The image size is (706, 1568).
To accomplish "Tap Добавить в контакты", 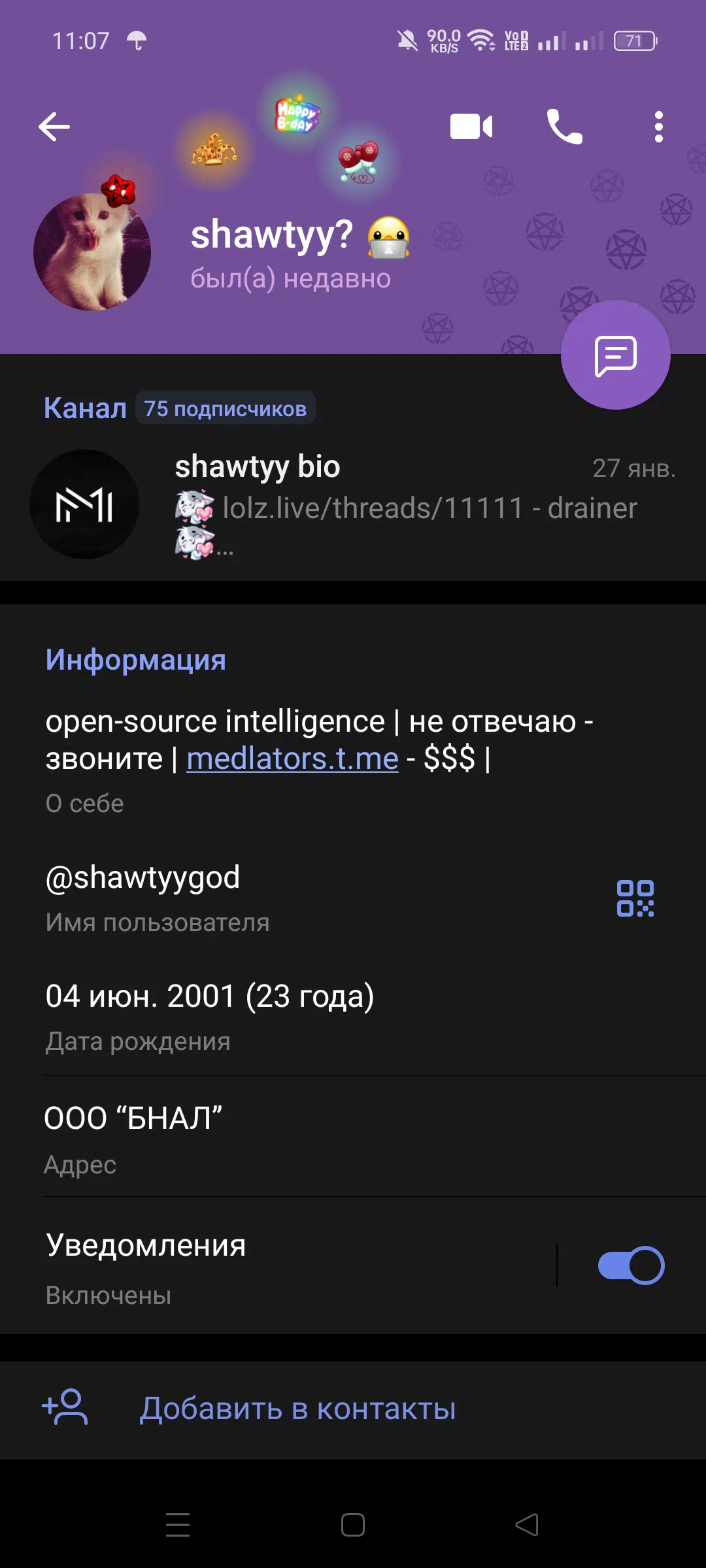I will tap(353, 1409).
